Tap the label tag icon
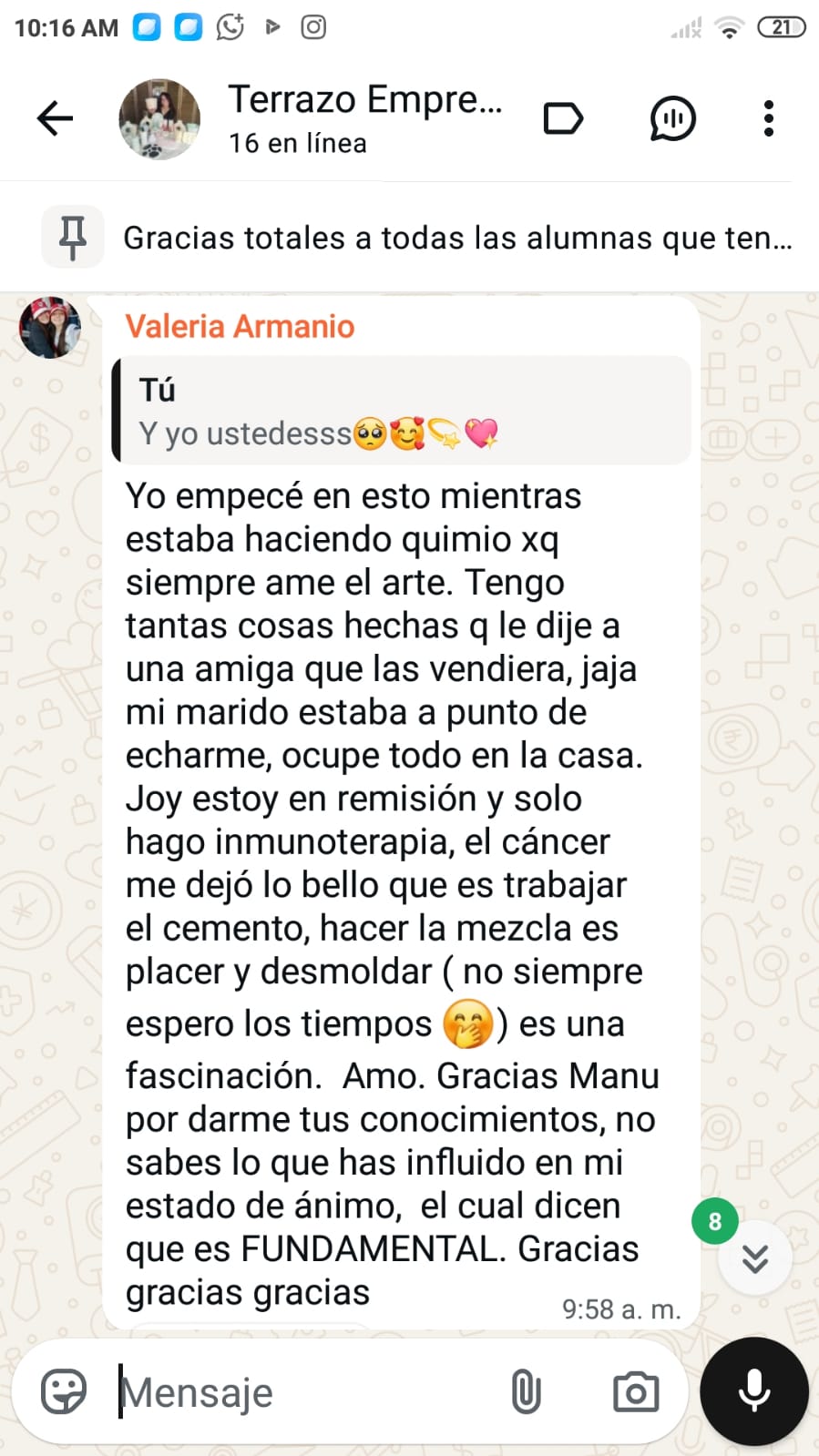Image resolution: width=819 pixels, height=1456 pixels. tap(563, 118)
